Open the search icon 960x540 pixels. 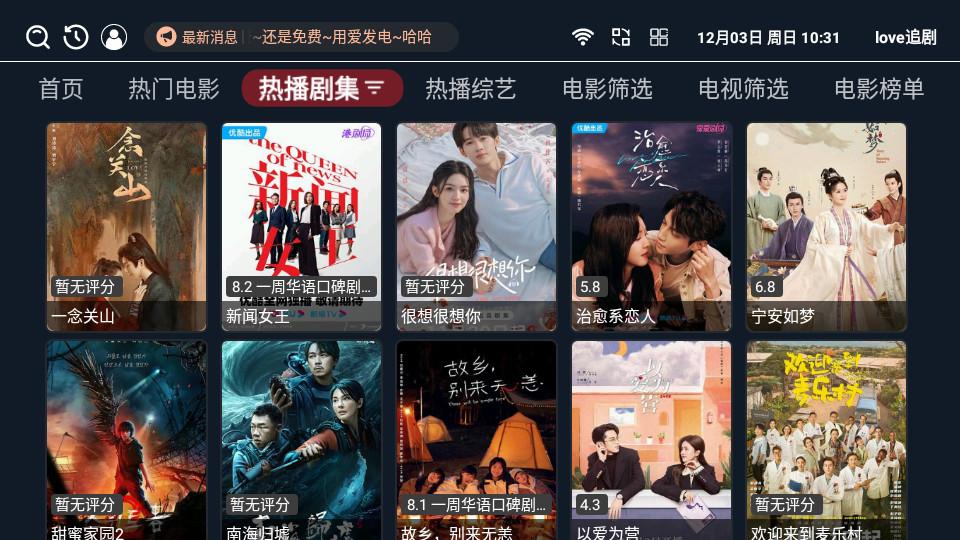[38, 37]
